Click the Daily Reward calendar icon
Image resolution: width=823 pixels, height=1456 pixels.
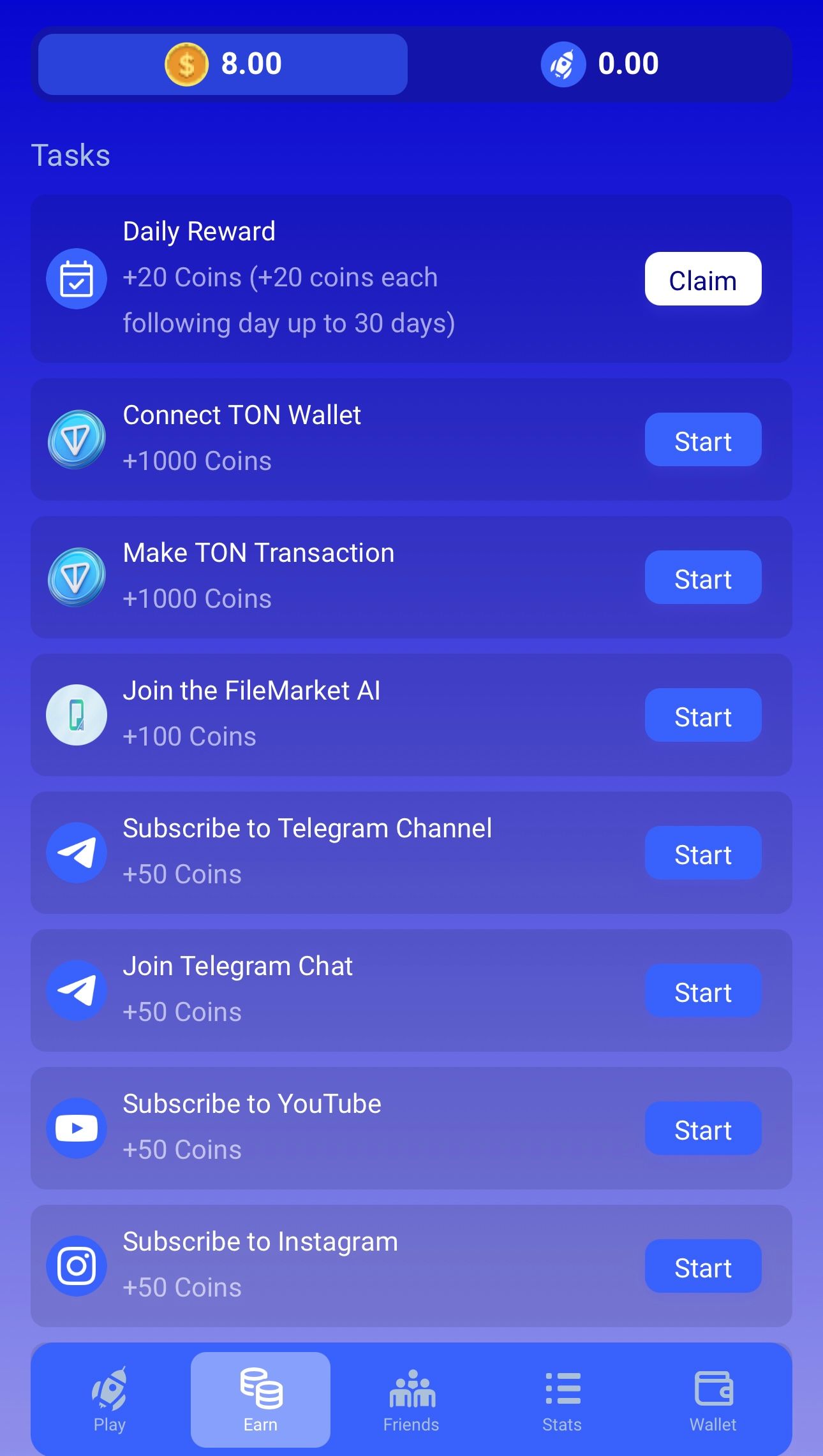[76, 279]
